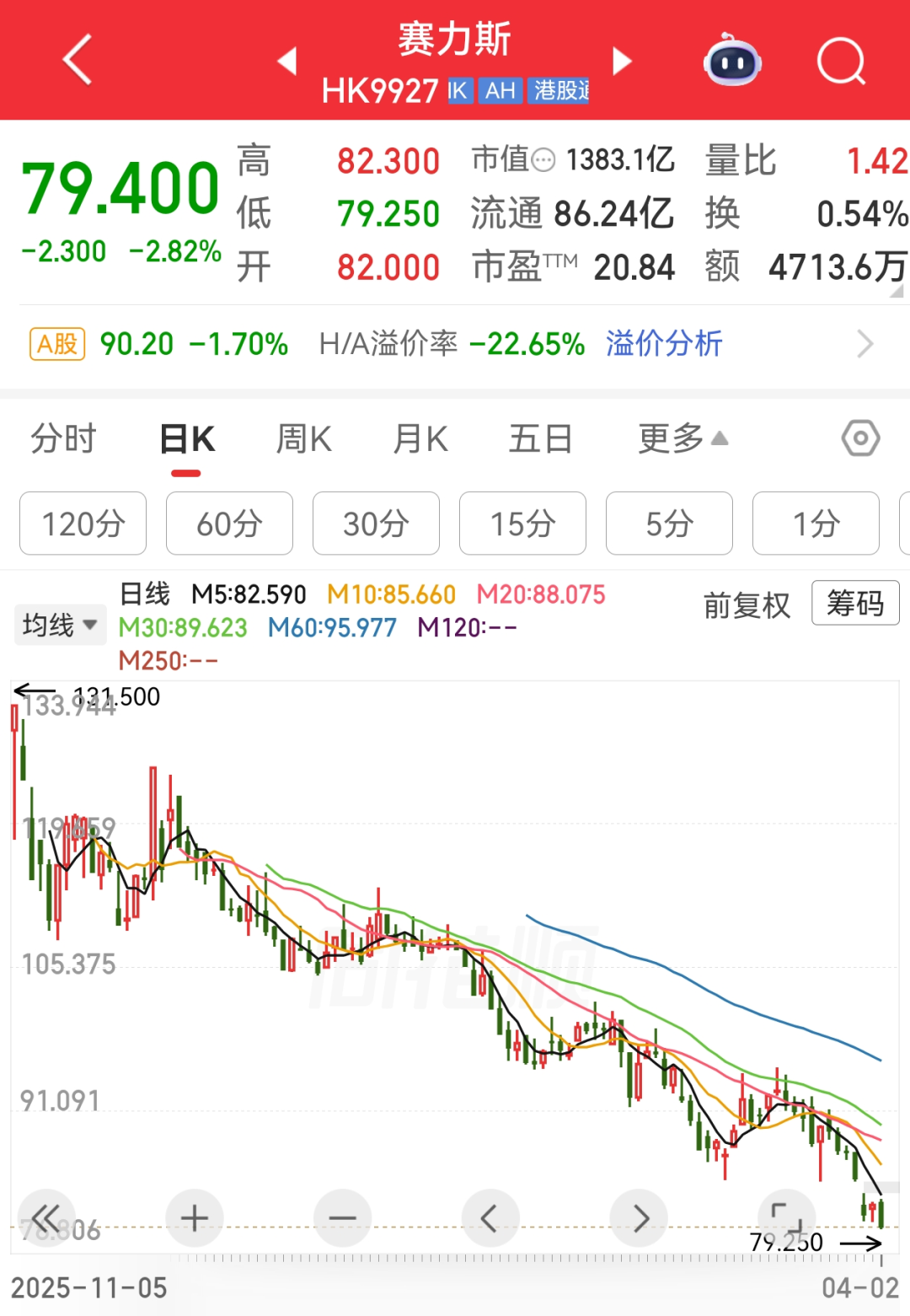The image size is (910, 1316).
Task: Expand the 更多 chart options
Action: [x=682, y=439]
